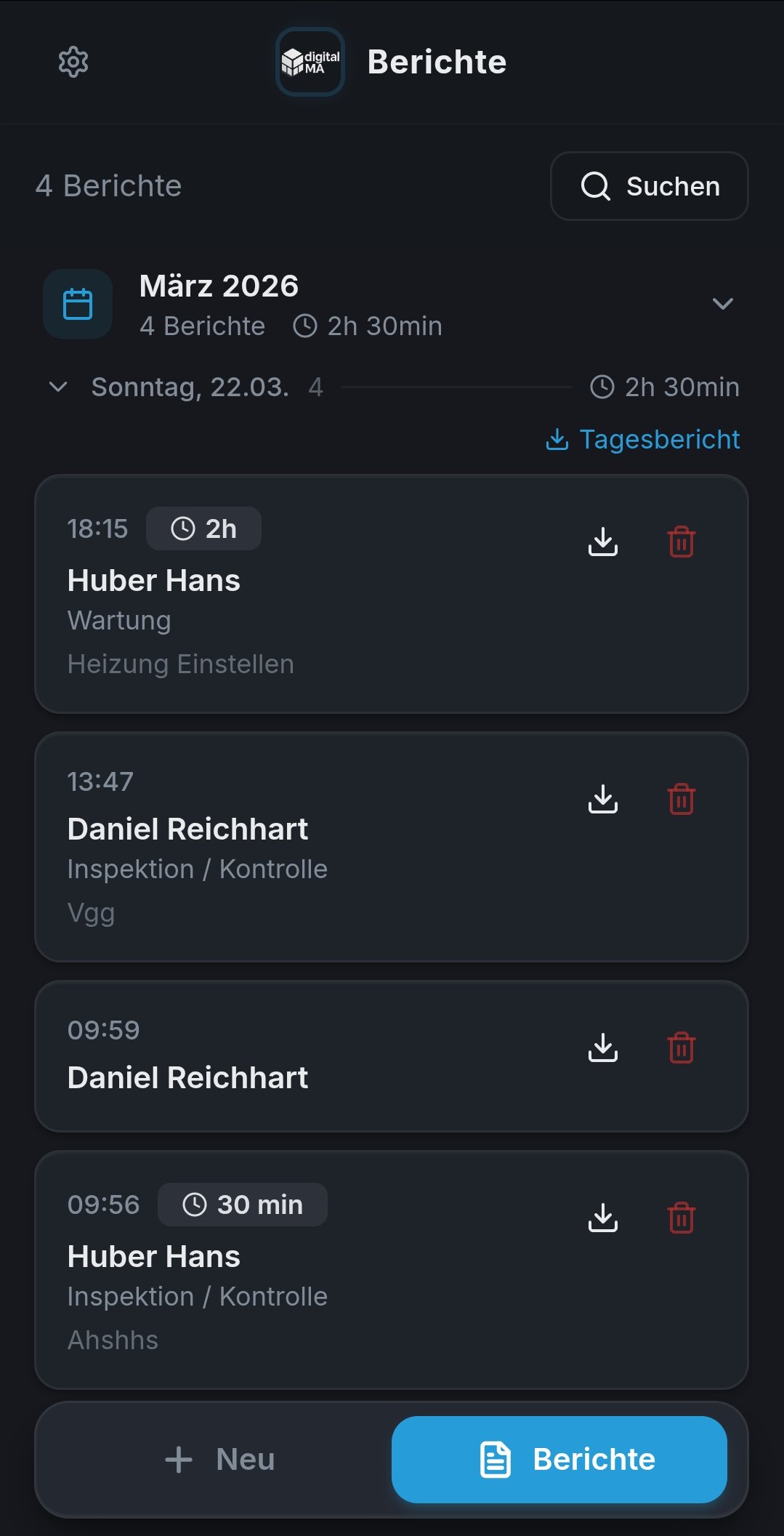
Task: Click the calendar icon next to März 2026
Action: 77,304
